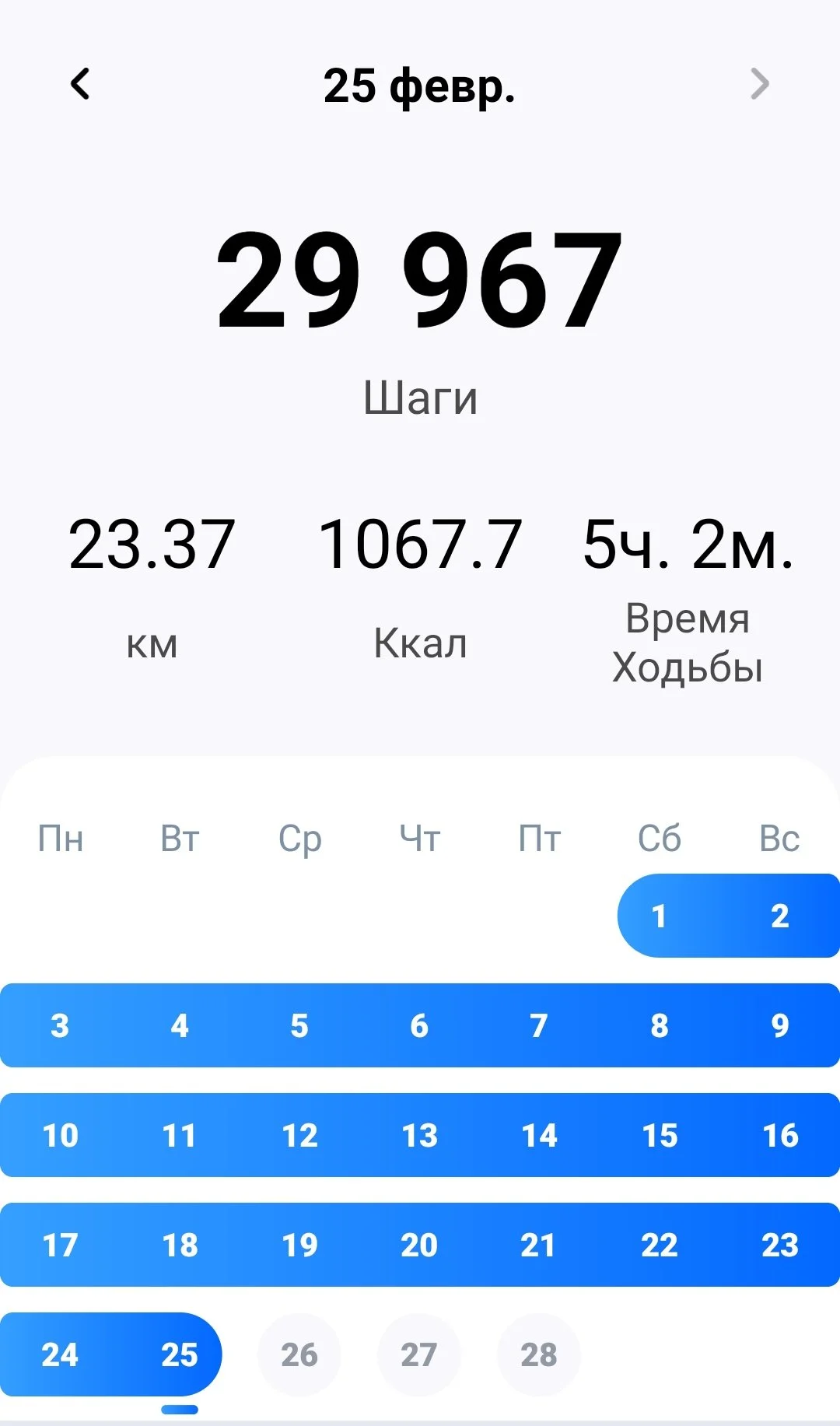Choose day 21 in the calendar
This screenshot has width=840, height=1426.
pyautogui.click(x=539, y=1245)
